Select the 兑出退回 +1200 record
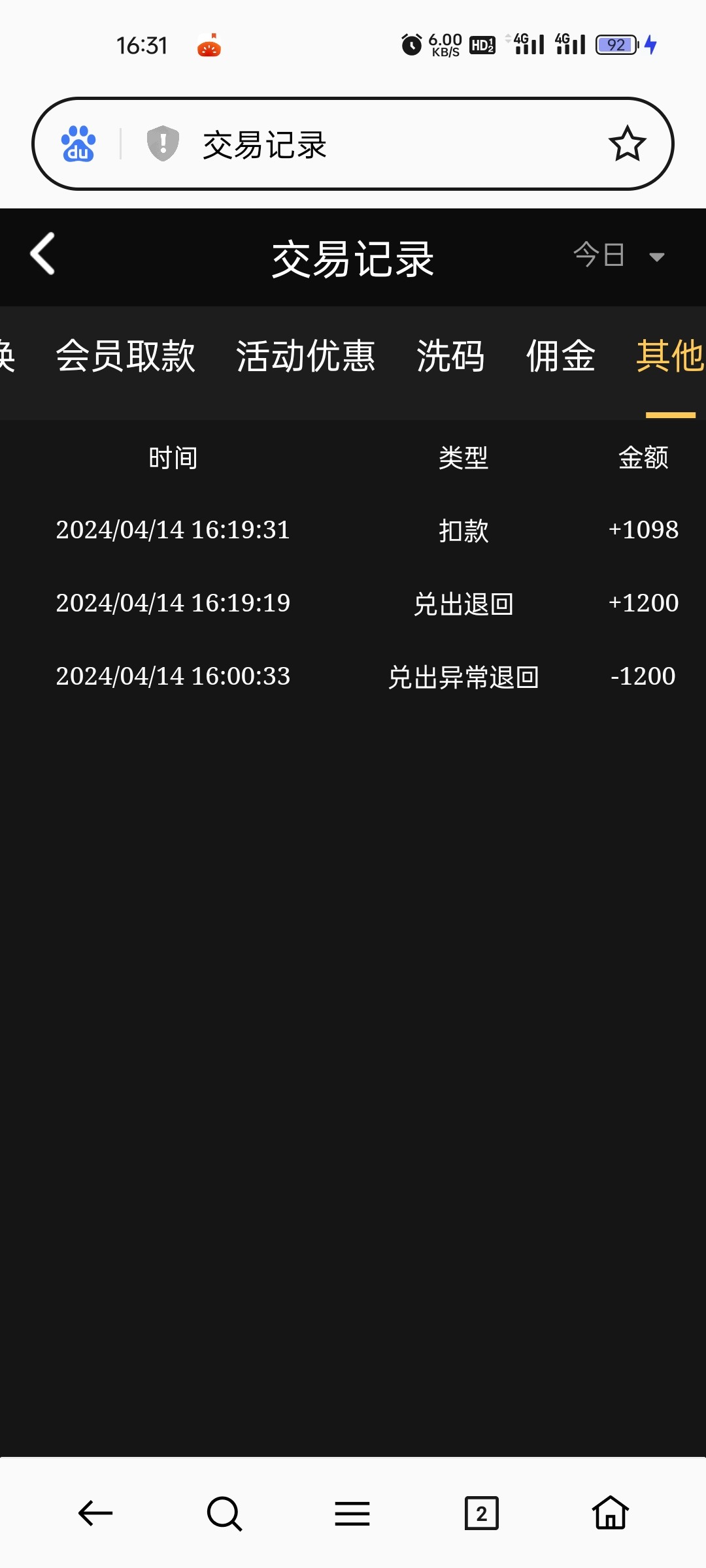This screenshot has width=706, height=1568. pyautogui.click(x=353, y=604)
